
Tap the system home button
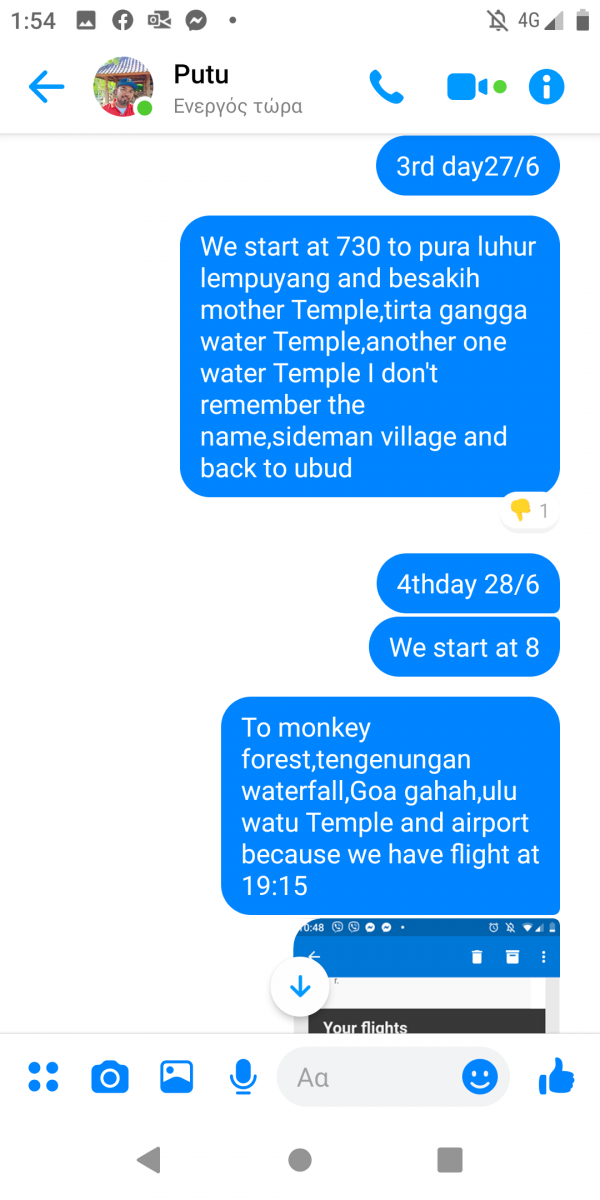tap(299, 1160)
